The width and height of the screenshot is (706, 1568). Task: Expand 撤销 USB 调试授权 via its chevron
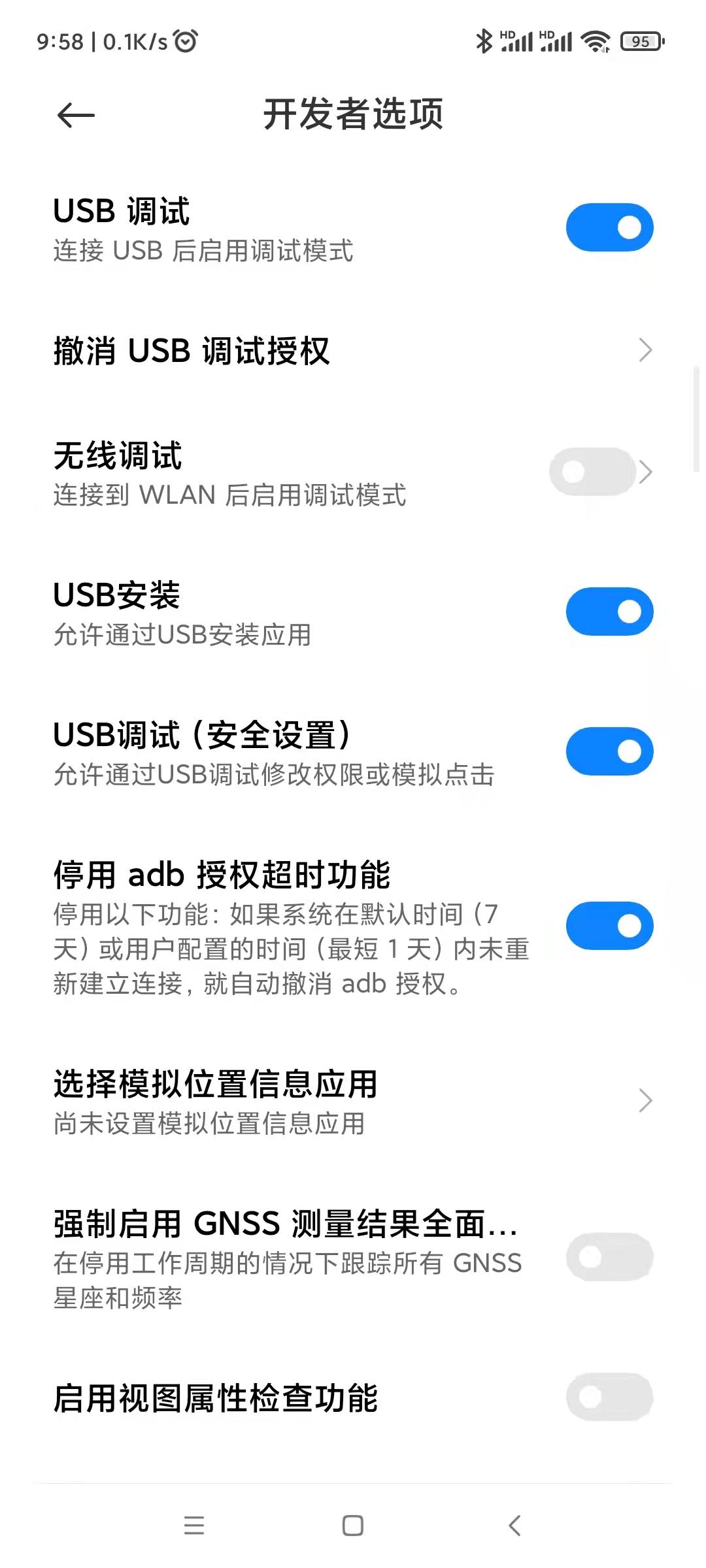click(645, 350)
